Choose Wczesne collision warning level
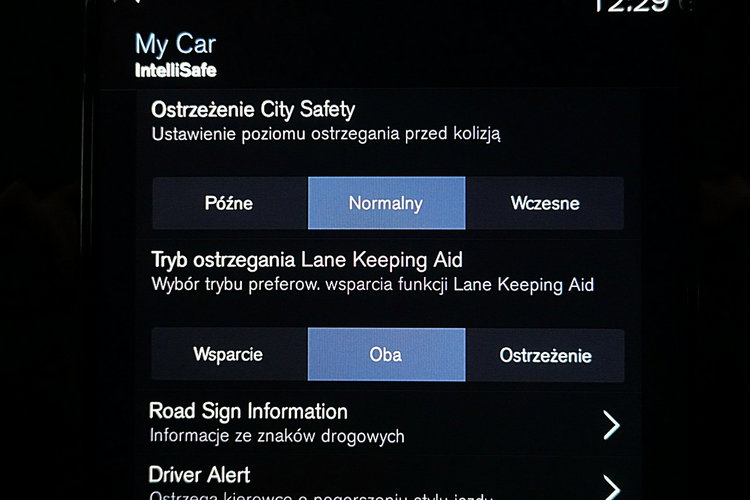This screenshot has height=500, width=750. [545, 203]
